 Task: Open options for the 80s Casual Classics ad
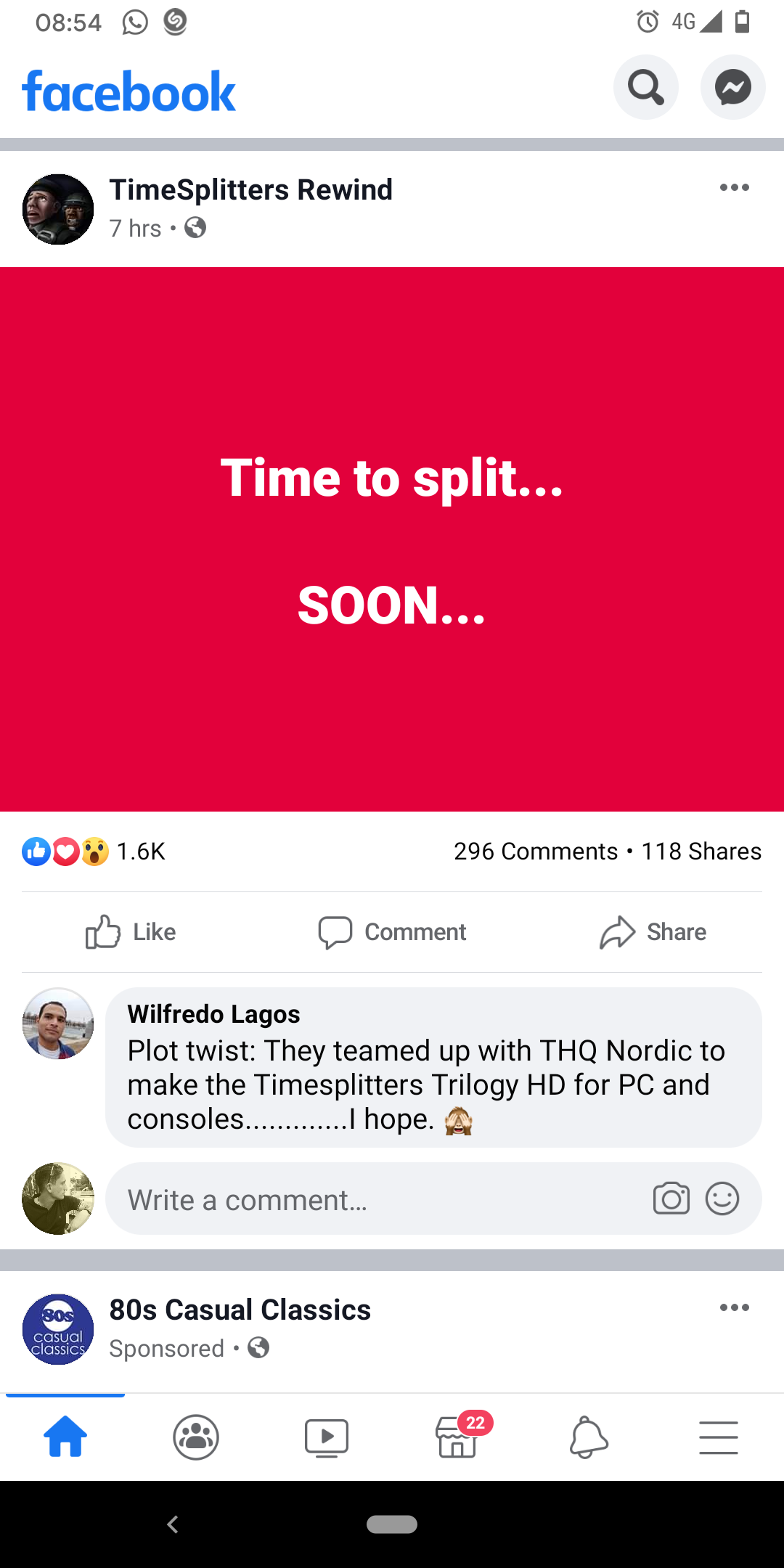tap(734, 1308)
